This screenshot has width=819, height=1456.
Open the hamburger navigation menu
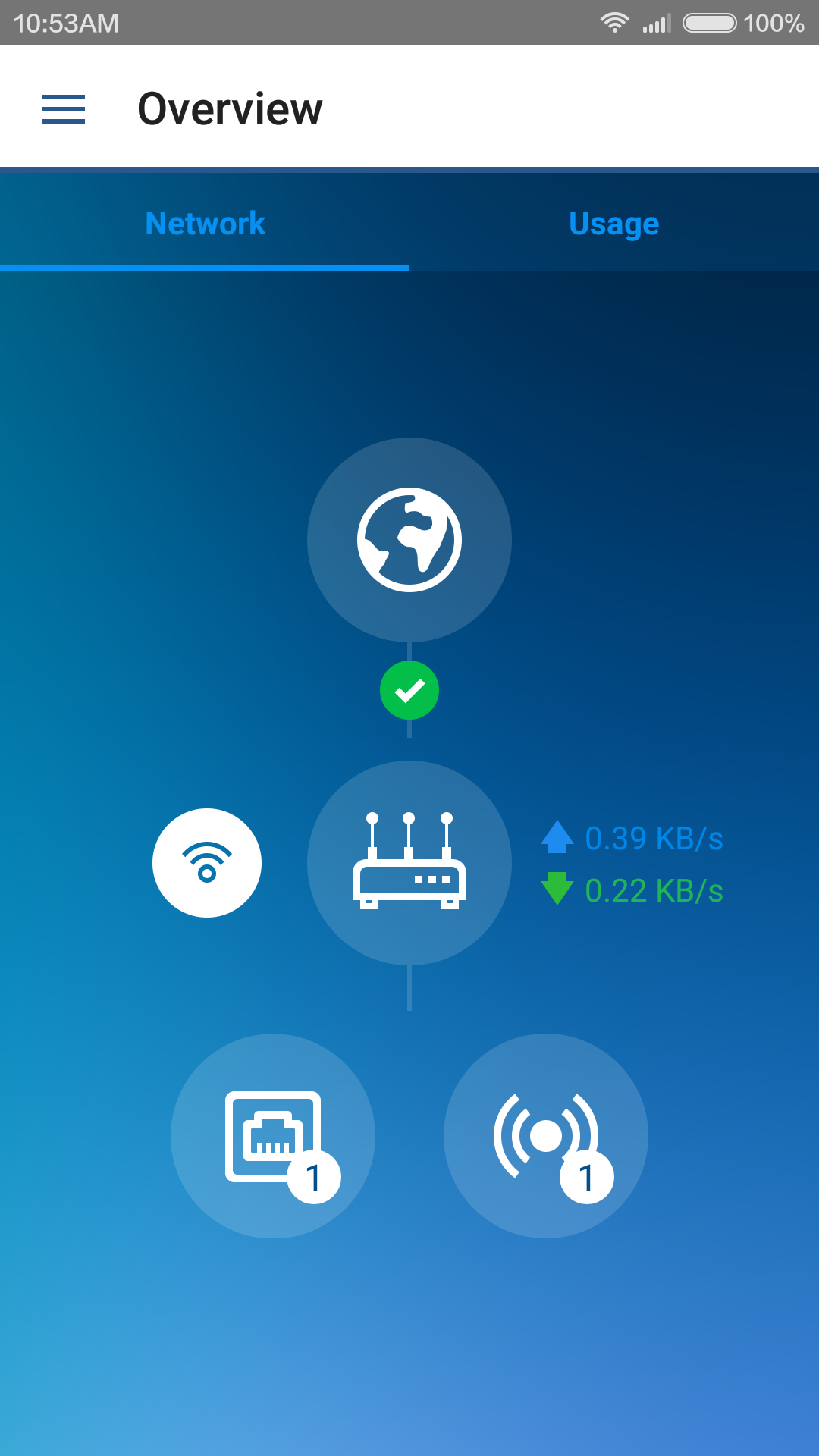(64, 108)
